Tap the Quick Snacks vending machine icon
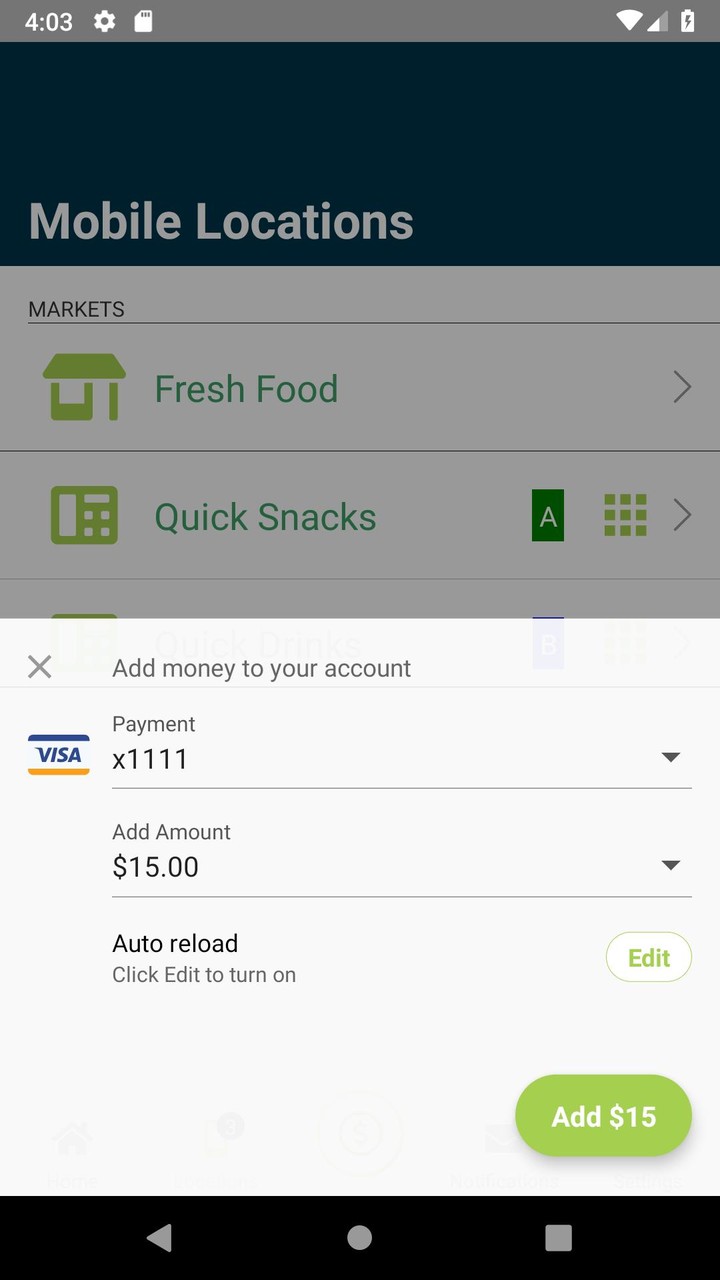Viewport: 720px width, 1280px height. (84, 514)
